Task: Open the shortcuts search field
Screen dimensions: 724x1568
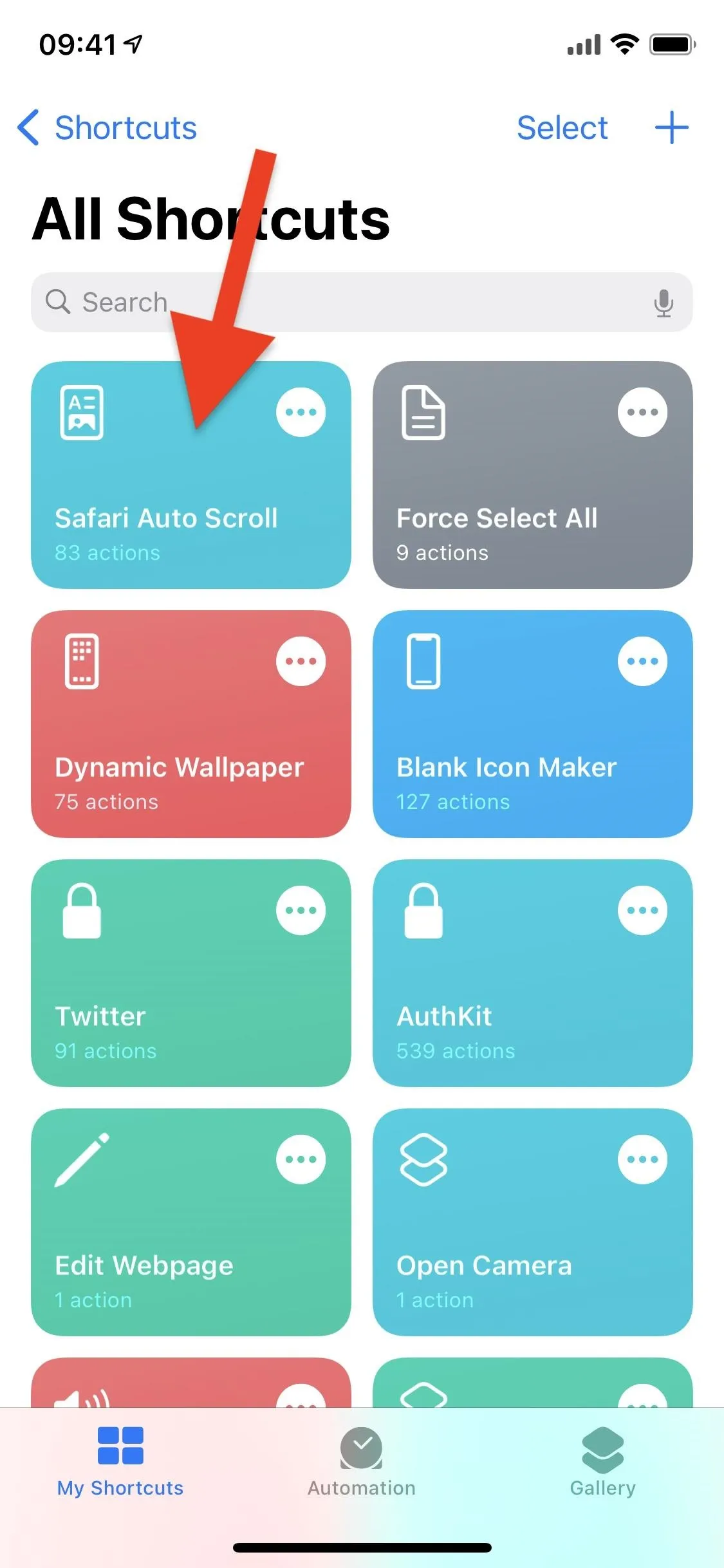Action: pos(348,302)
